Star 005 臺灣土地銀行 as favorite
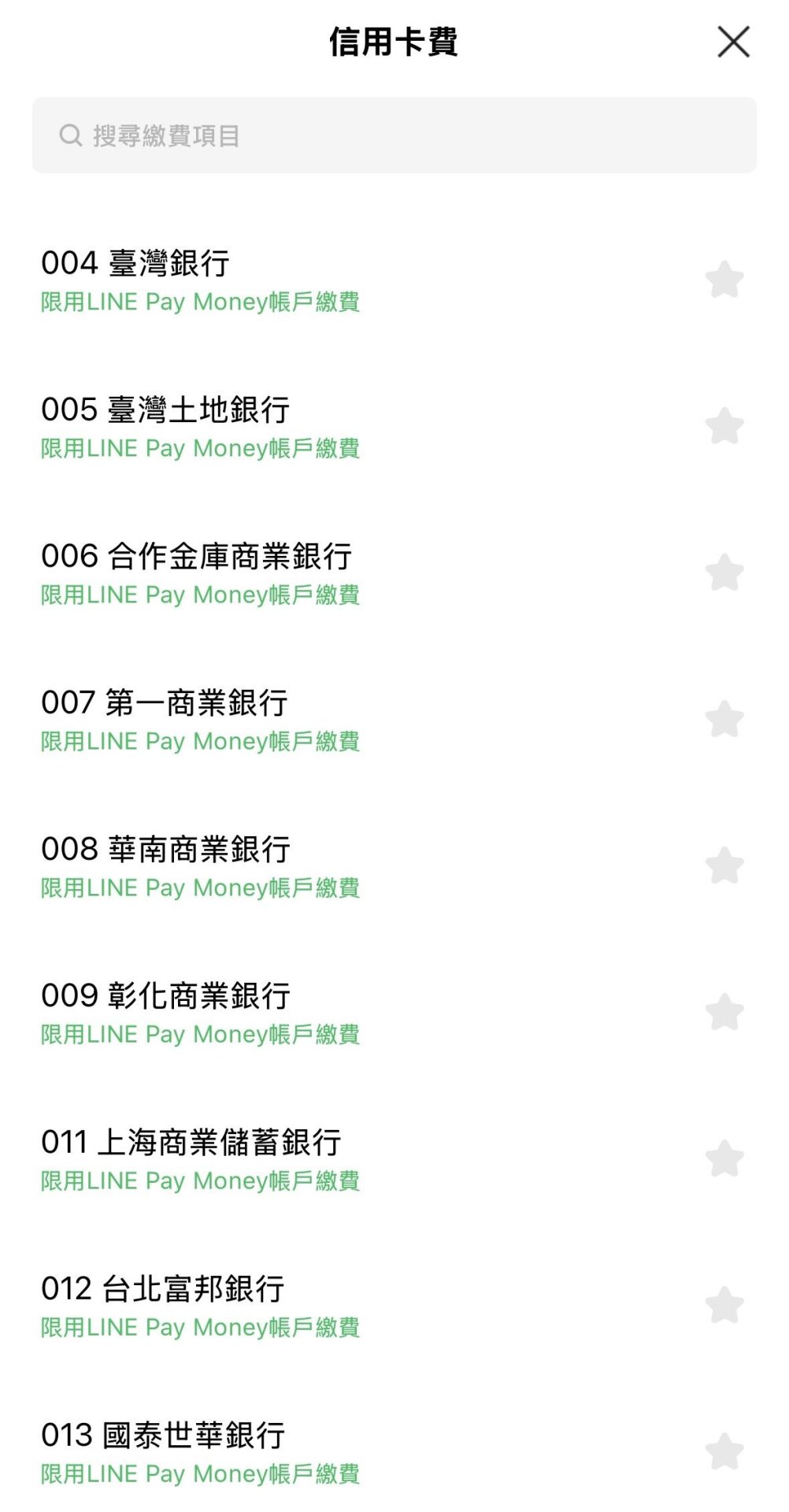Screen dimensions: 789x1512 (x=724, y=426)
